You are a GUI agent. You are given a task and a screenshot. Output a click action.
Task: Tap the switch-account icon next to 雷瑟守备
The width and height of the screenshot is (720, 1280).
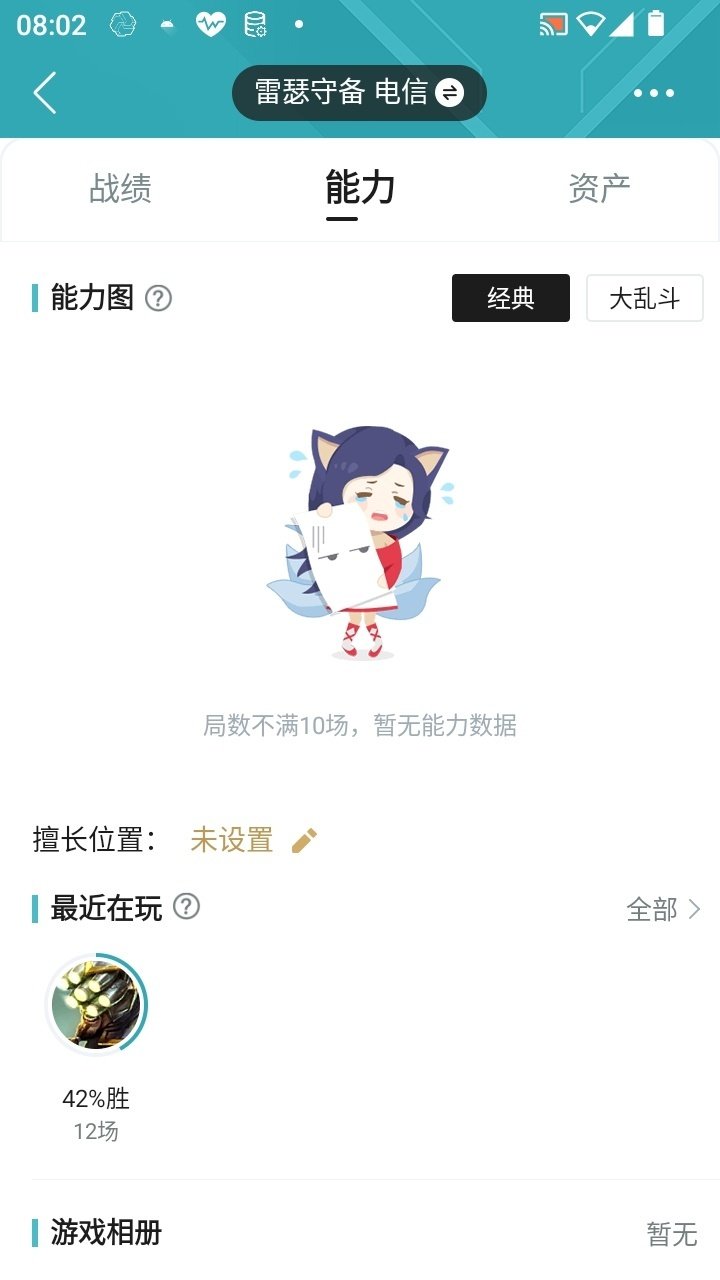tap(451, 91)
